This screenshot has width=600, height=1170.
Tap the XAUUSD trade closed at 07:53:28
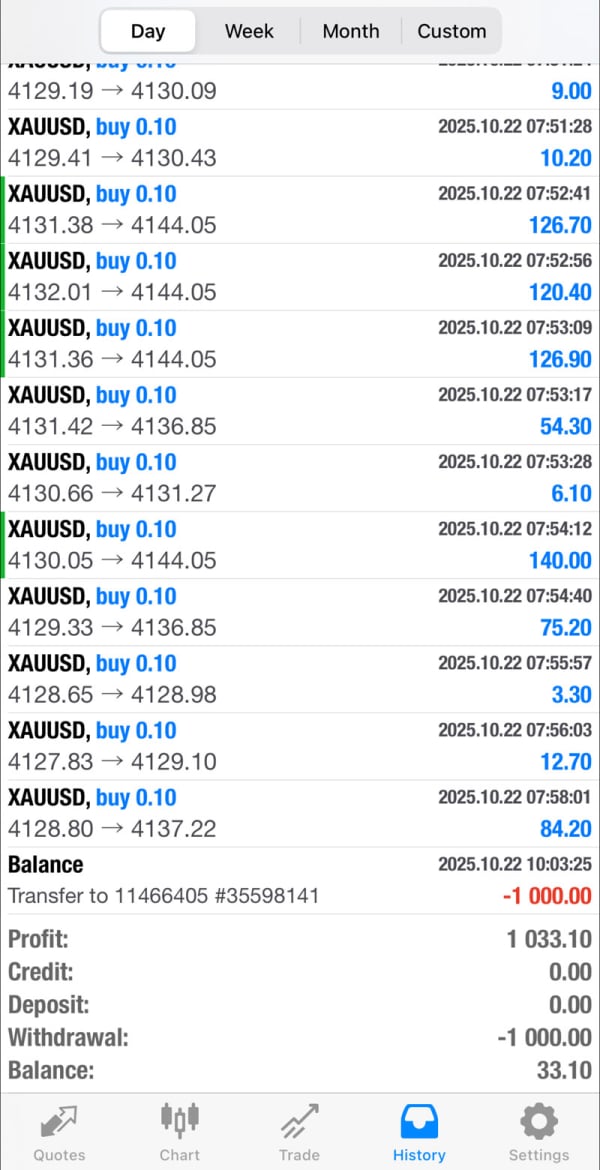pos(300,478)
